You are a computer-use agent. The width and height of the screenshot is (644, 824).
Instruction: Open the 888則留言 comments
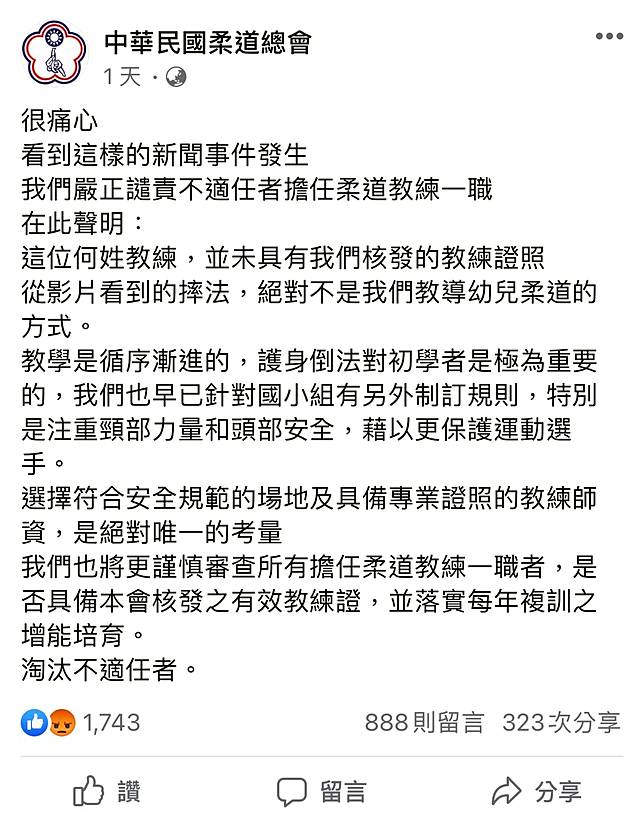coord(424,722)
